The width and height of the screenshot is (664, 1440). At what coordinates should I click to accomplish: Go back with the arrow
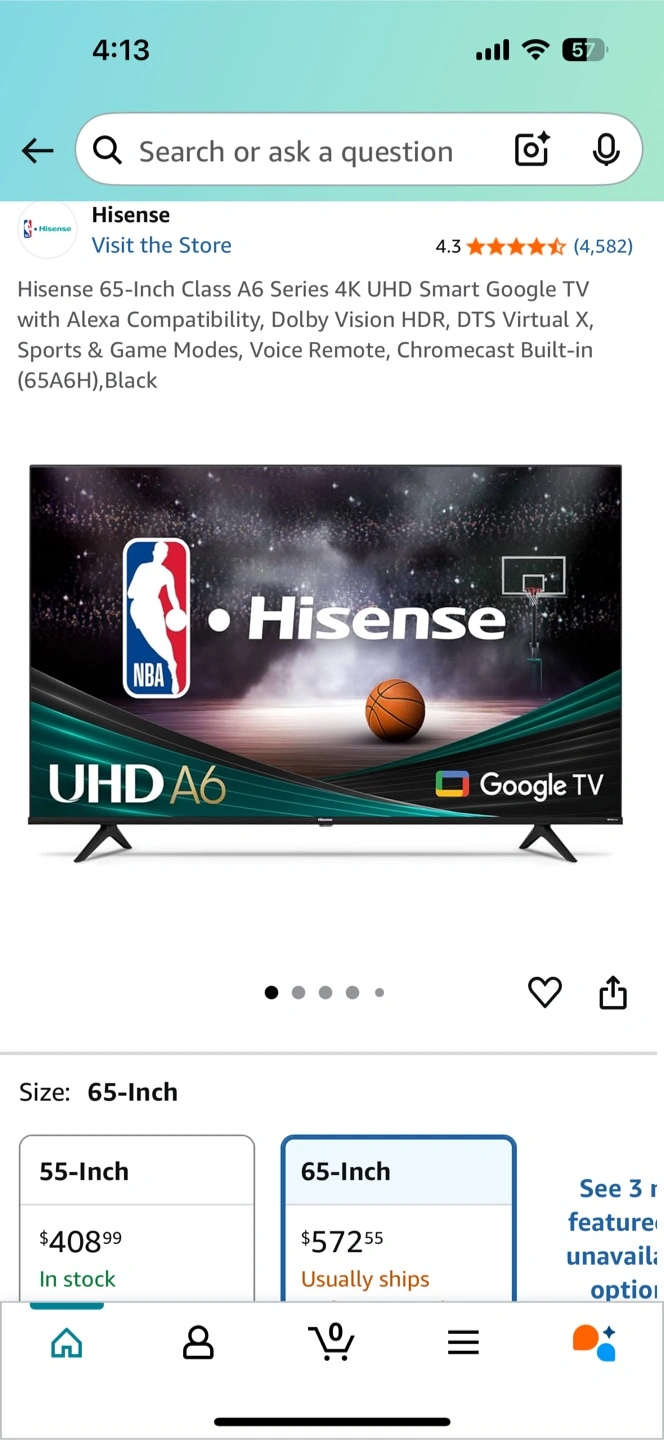tap(37, 151)
